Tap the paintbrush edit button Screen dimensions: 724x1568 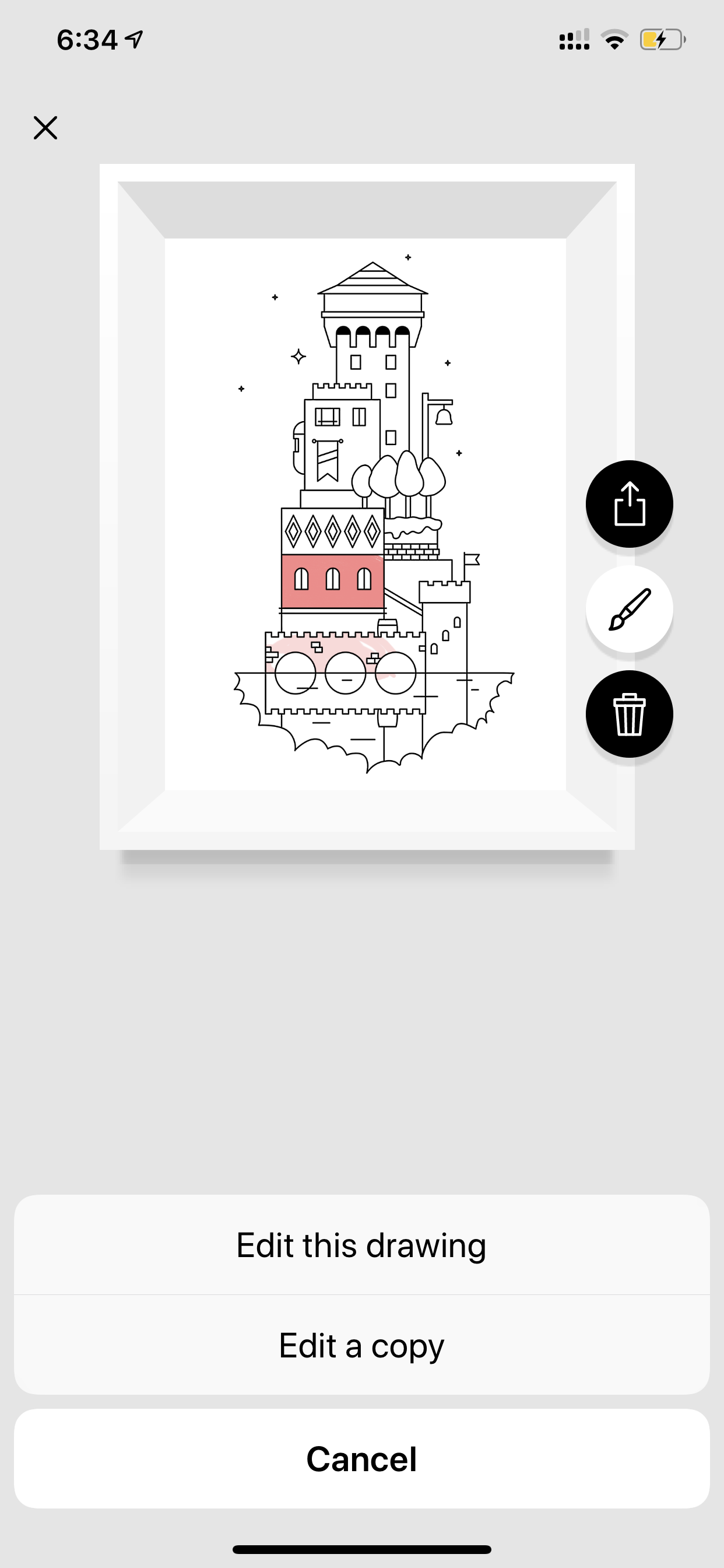[x=629, y=608]
